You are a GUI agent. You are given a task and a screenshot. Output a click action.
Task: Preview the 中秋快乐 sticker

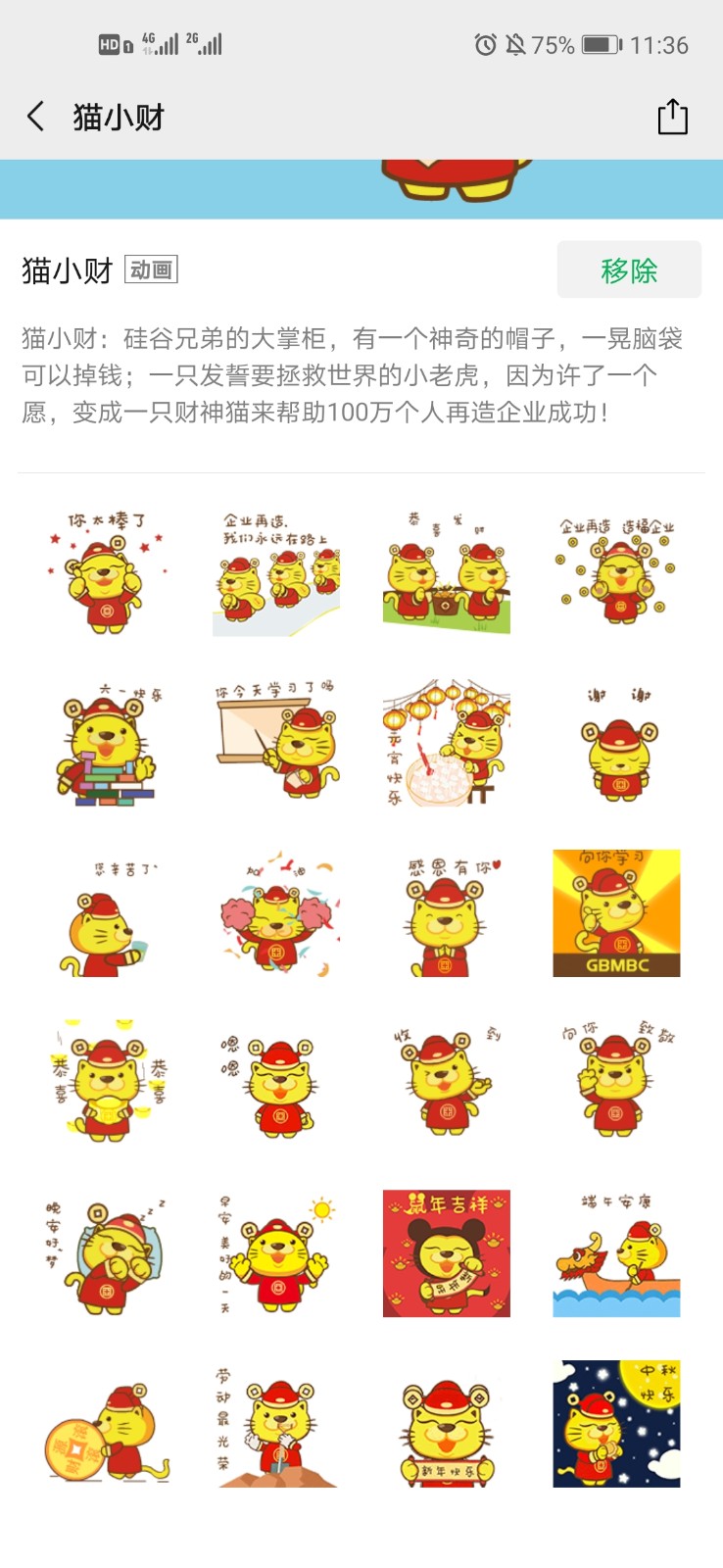coord(617,1423)
